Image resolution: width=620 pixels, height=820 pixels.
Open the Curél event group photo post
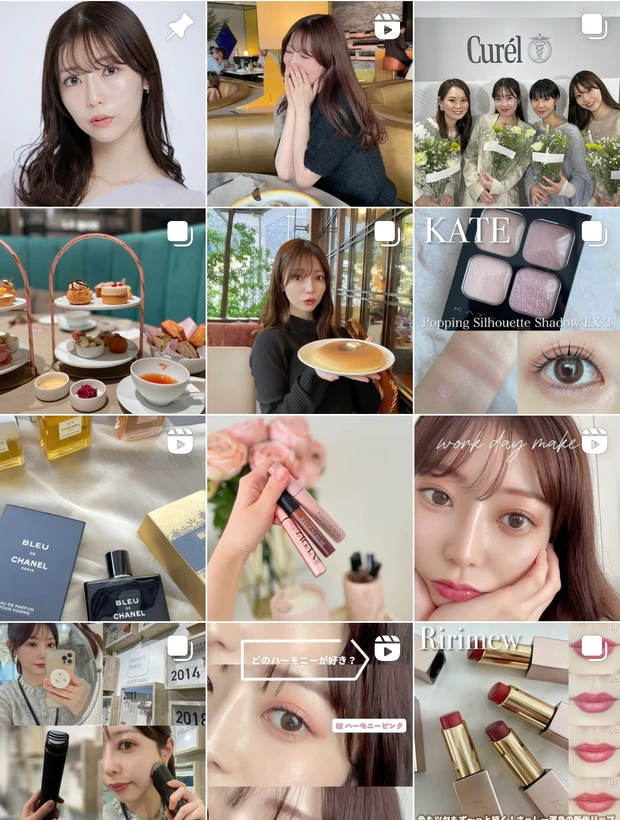pyautogui.click(x=516, y=103)
